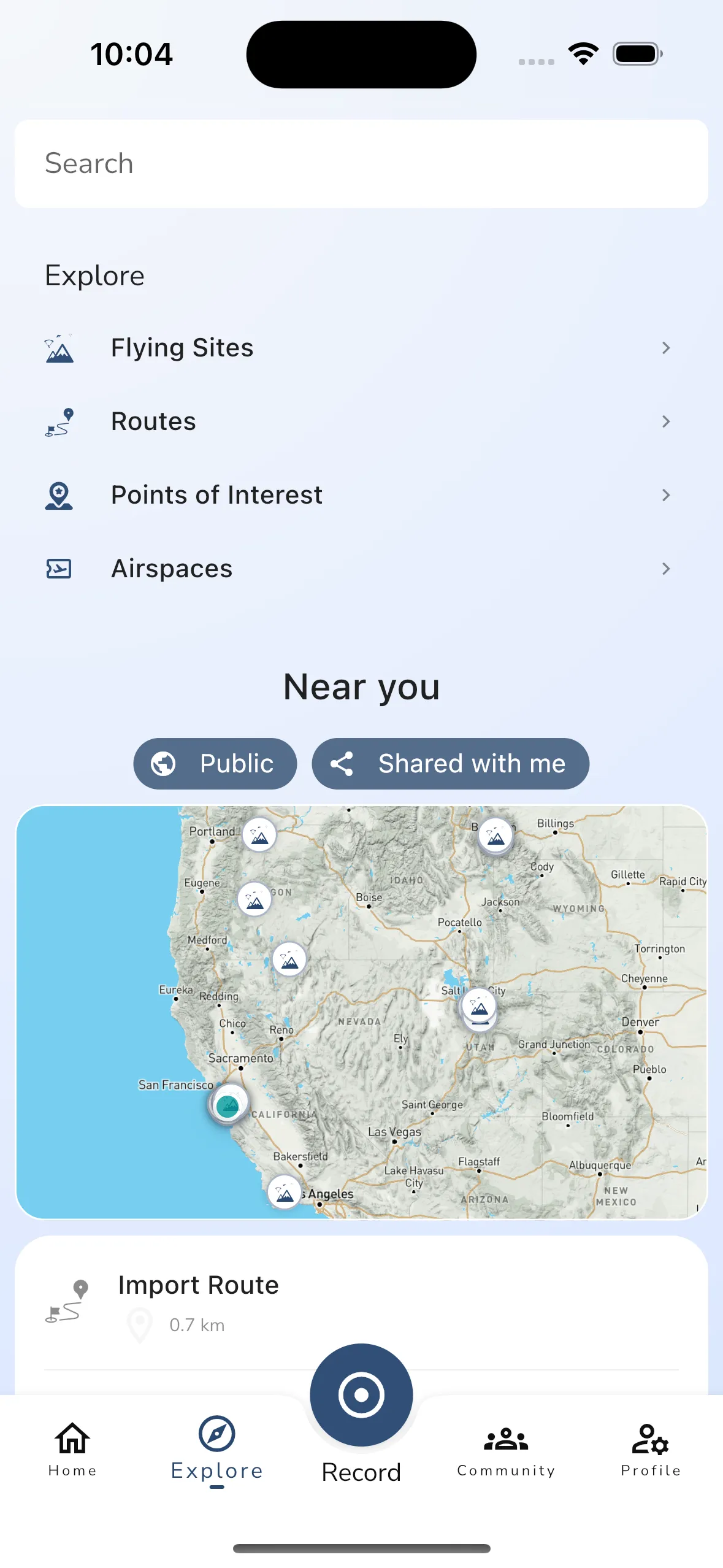The height and width of the screenshot is (1568, 723).
Task: Toggle the Public filter
Action: click(215, 763)
